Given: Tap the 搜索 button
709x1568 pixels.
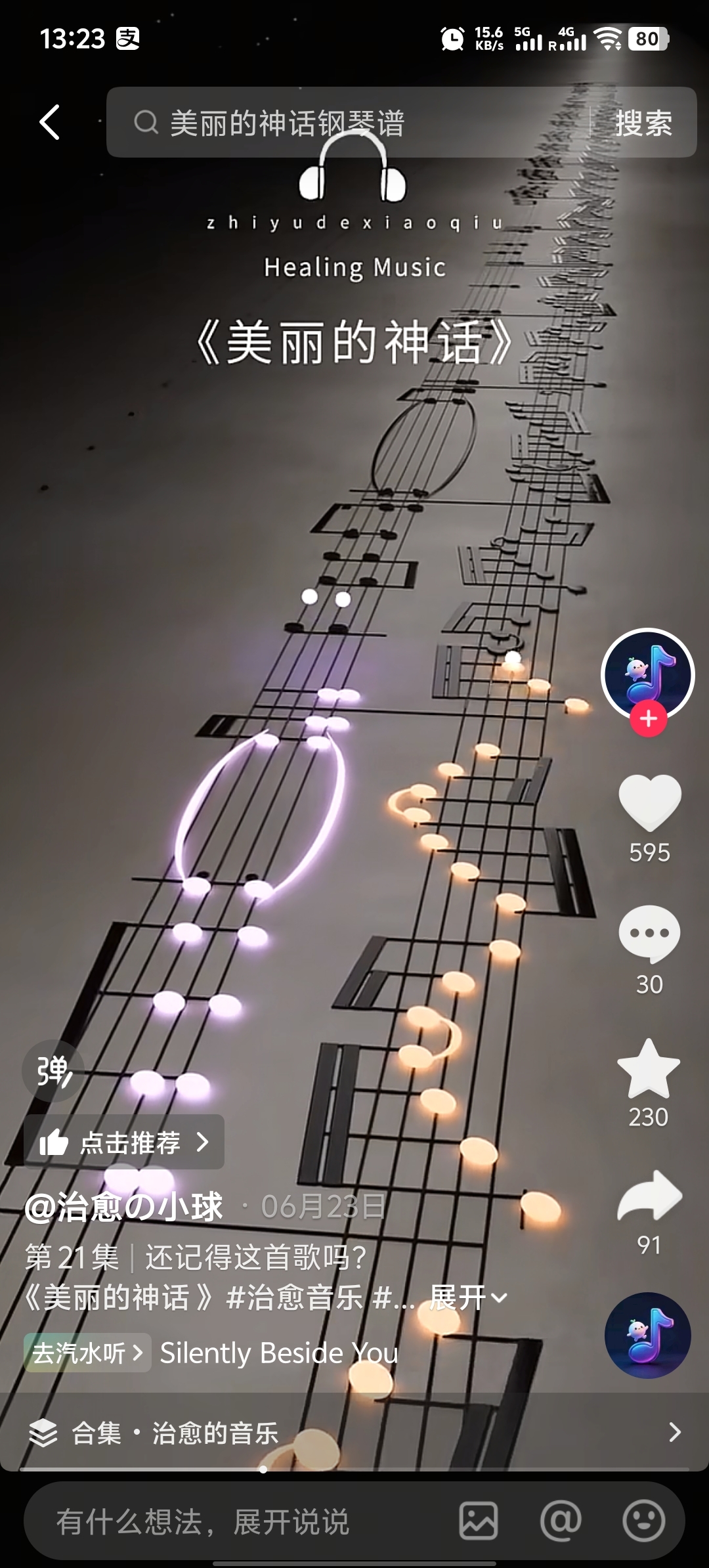Looking at the screenshot, I should coord(643,123).
